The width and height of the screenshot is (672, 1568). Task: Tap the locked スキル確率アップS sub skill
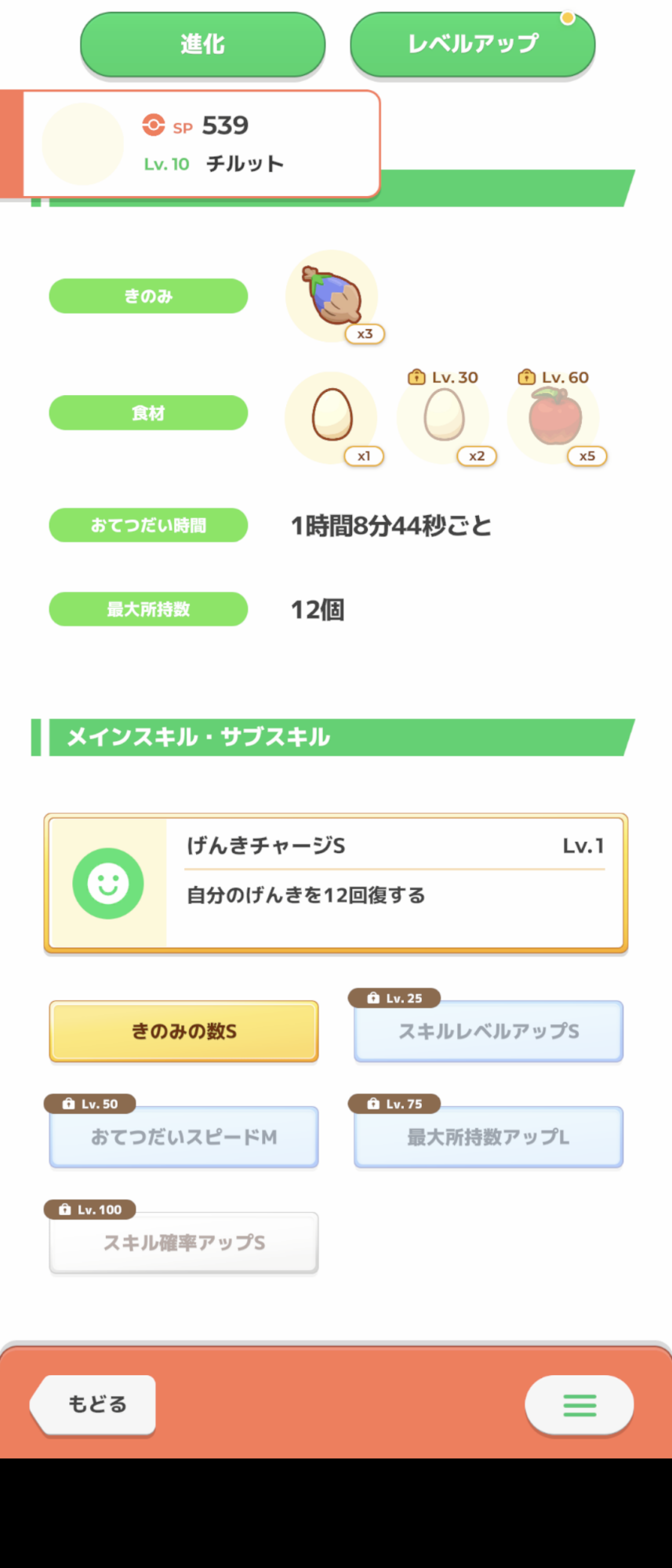click(x=184, y=1243)
